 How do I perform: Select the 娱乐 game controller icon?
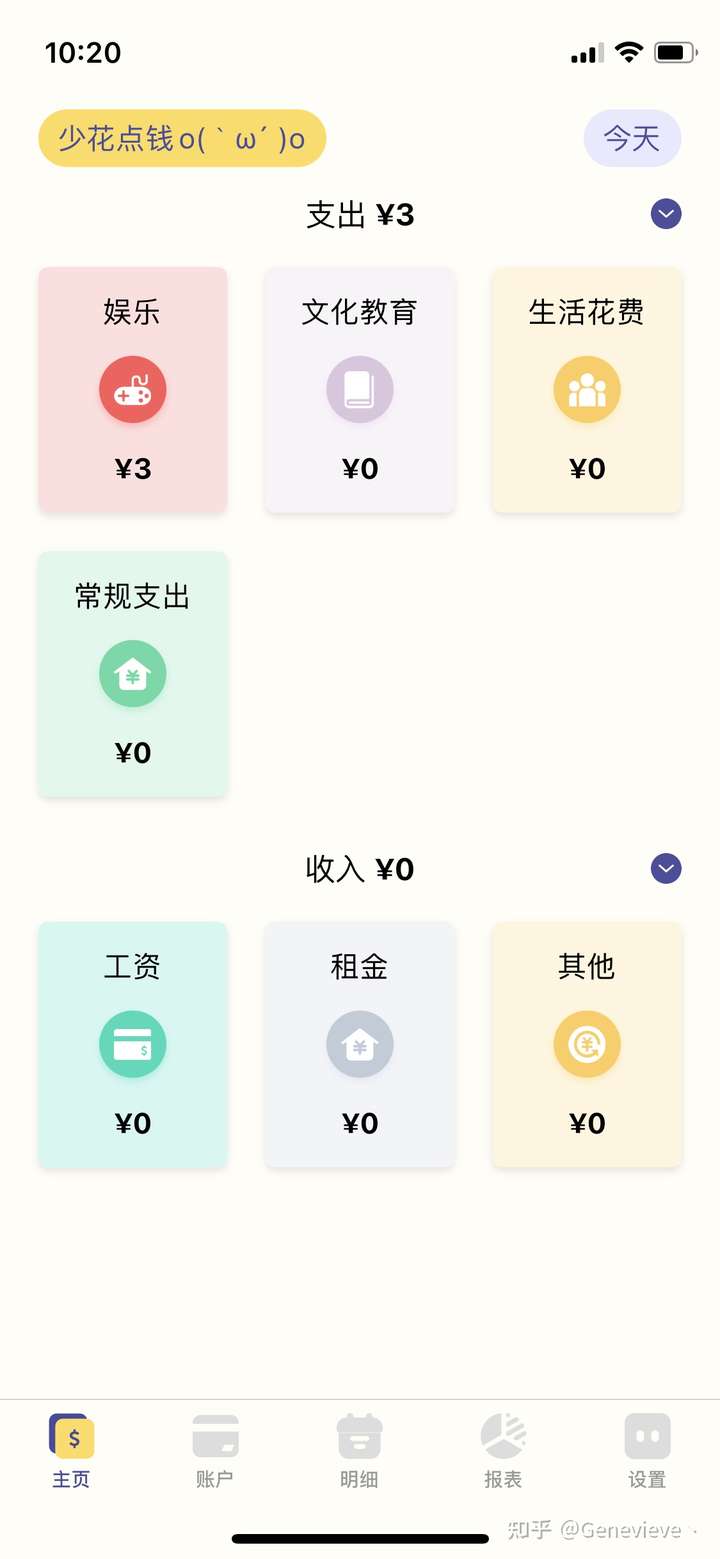click(133, 389)
